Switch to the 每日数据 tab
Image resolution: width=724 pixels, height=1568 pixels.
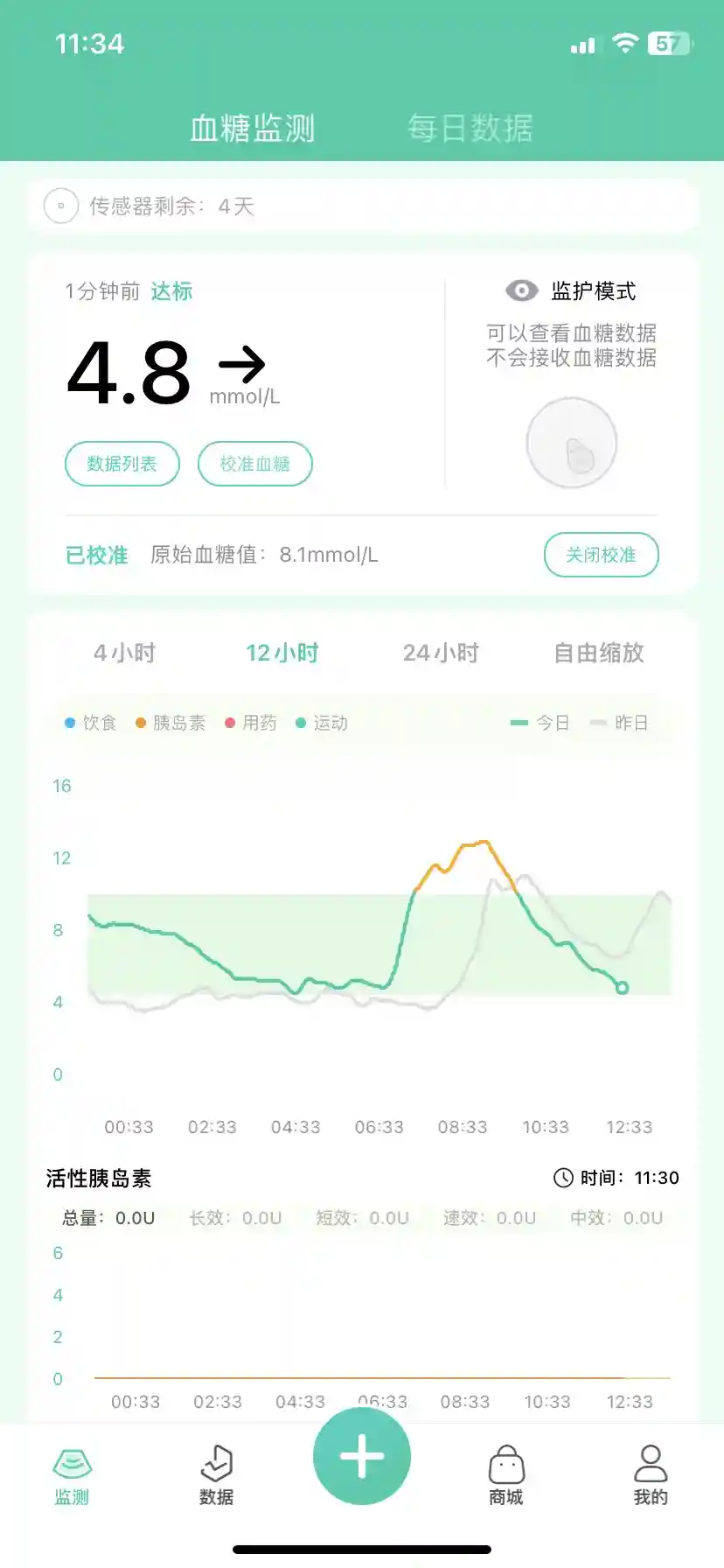click(x=470, y=129)
